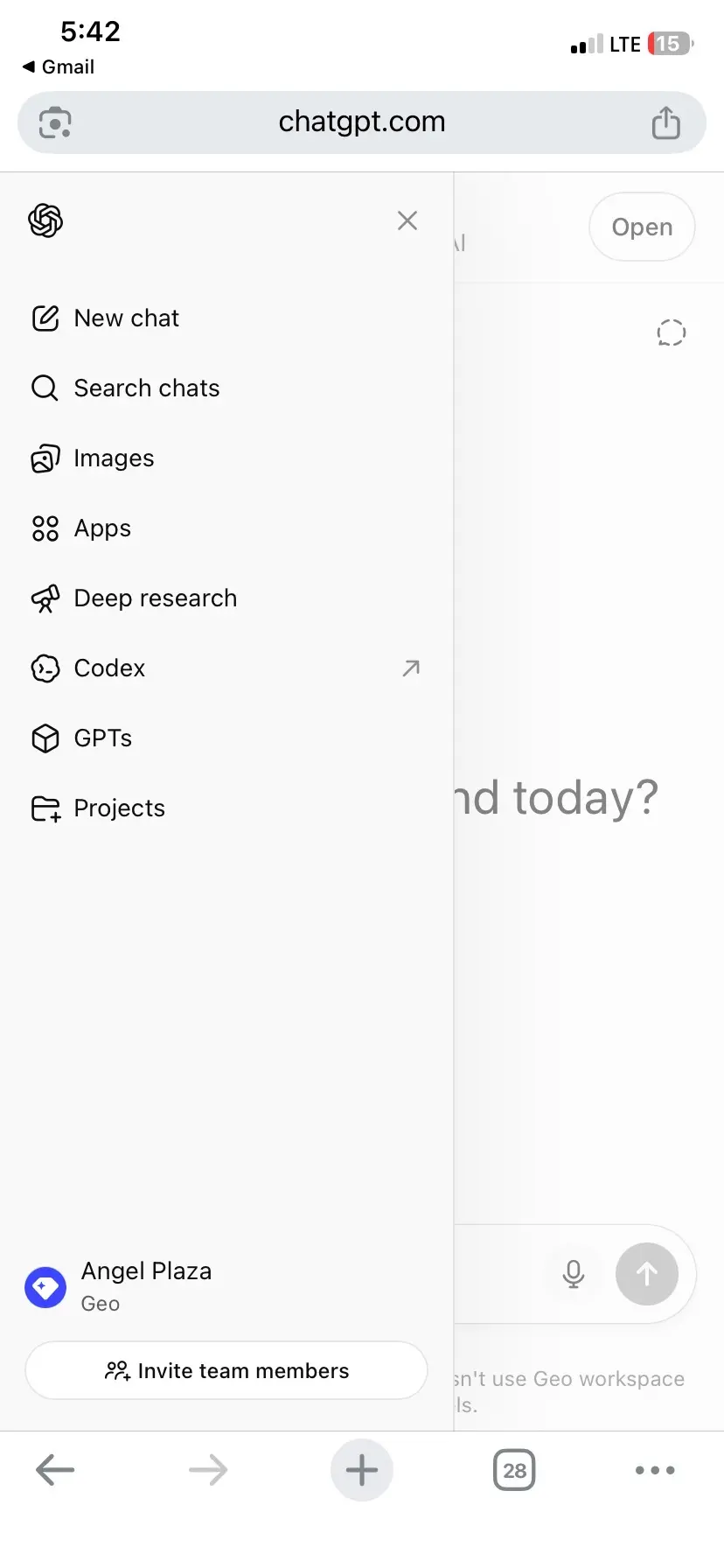Open the GPTs page

226,738
